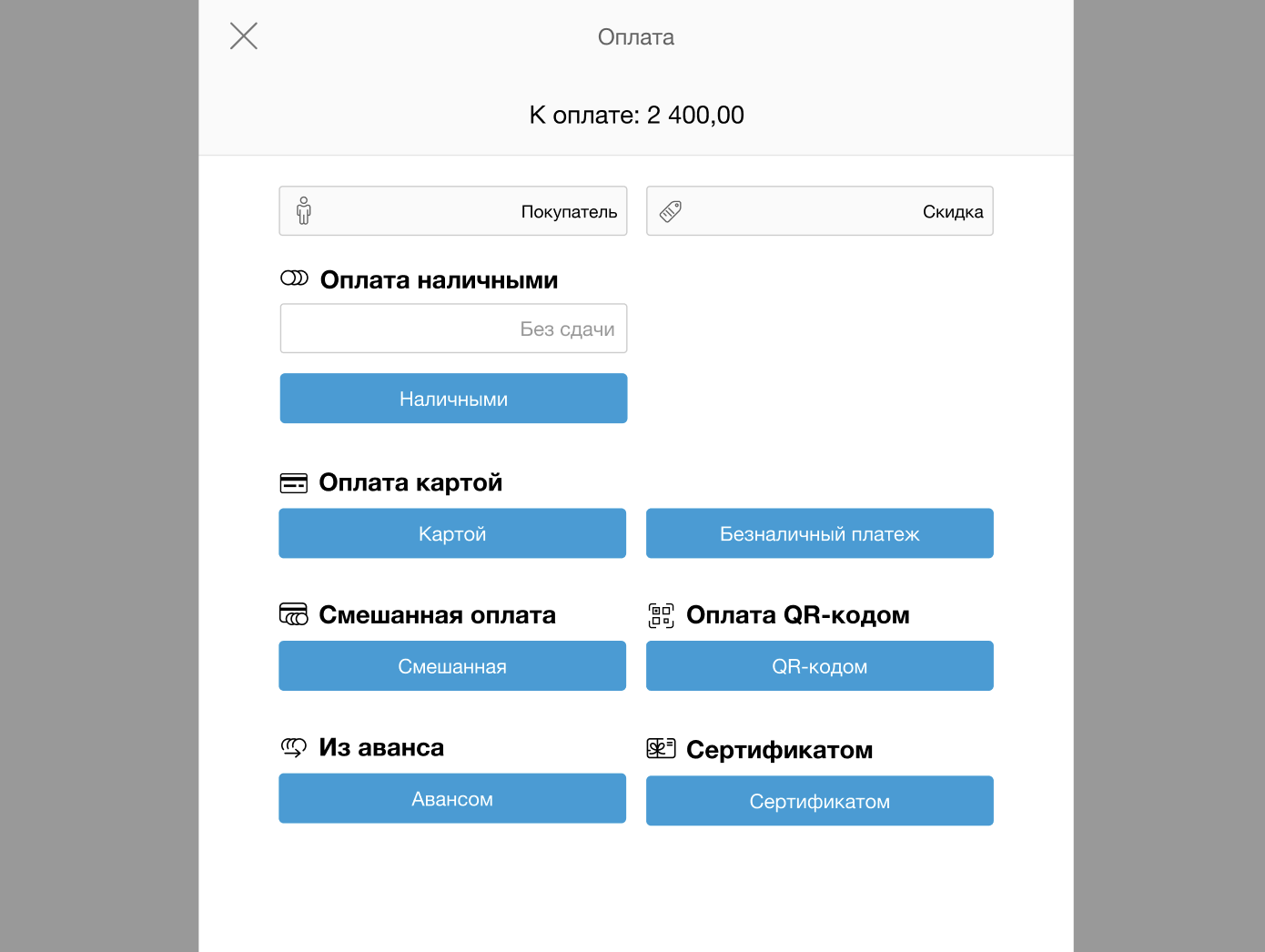Image resolution: width=1265 pixels, height=952 pixels.
Task: Close the payment dialog
Action: [x=244, y=36]
